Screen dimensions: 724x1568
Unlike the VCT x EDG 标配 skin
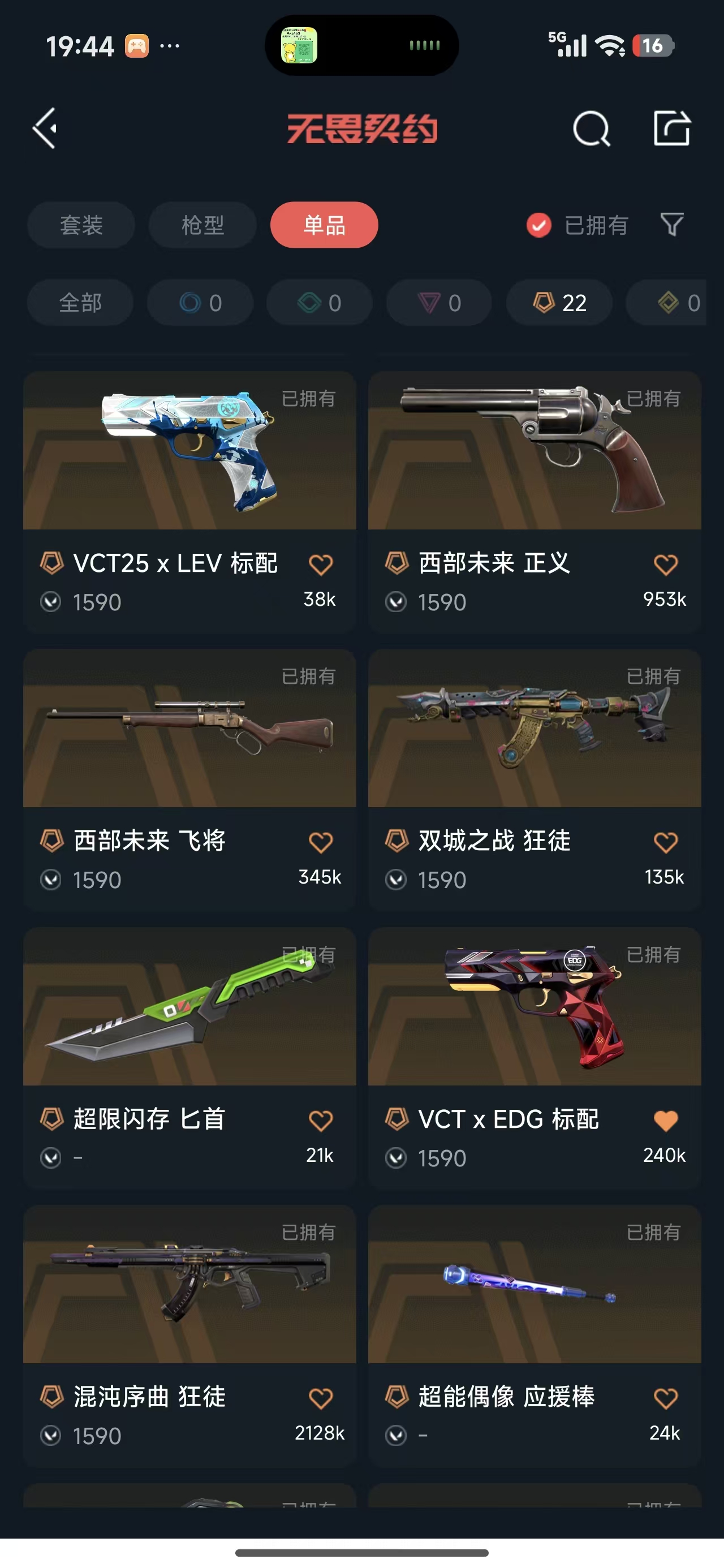665,1121
